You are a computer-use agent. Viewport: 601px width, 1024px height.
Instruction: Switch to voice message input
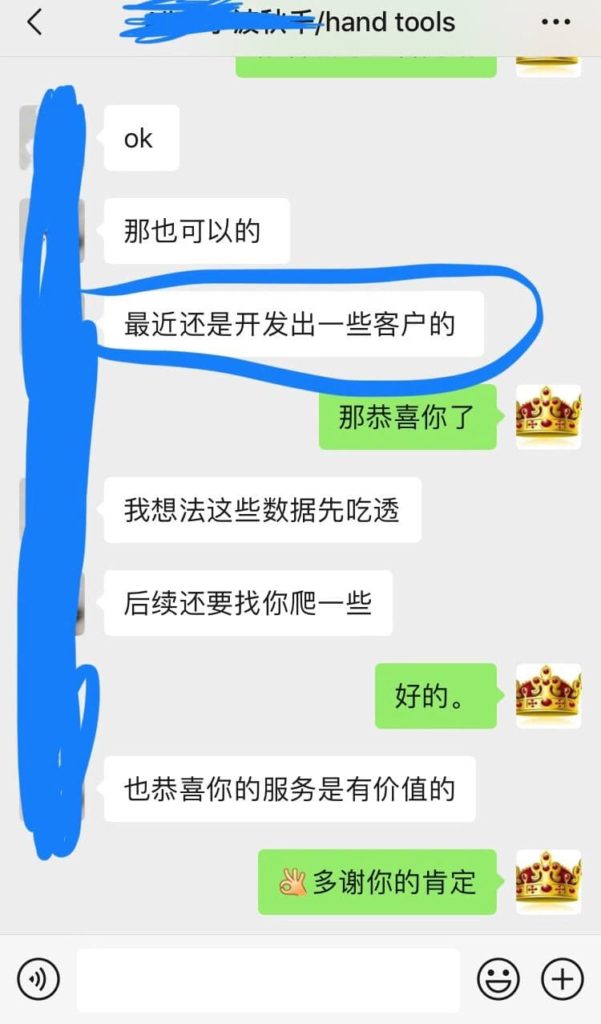pyautogui.click(x=39, y=977)
